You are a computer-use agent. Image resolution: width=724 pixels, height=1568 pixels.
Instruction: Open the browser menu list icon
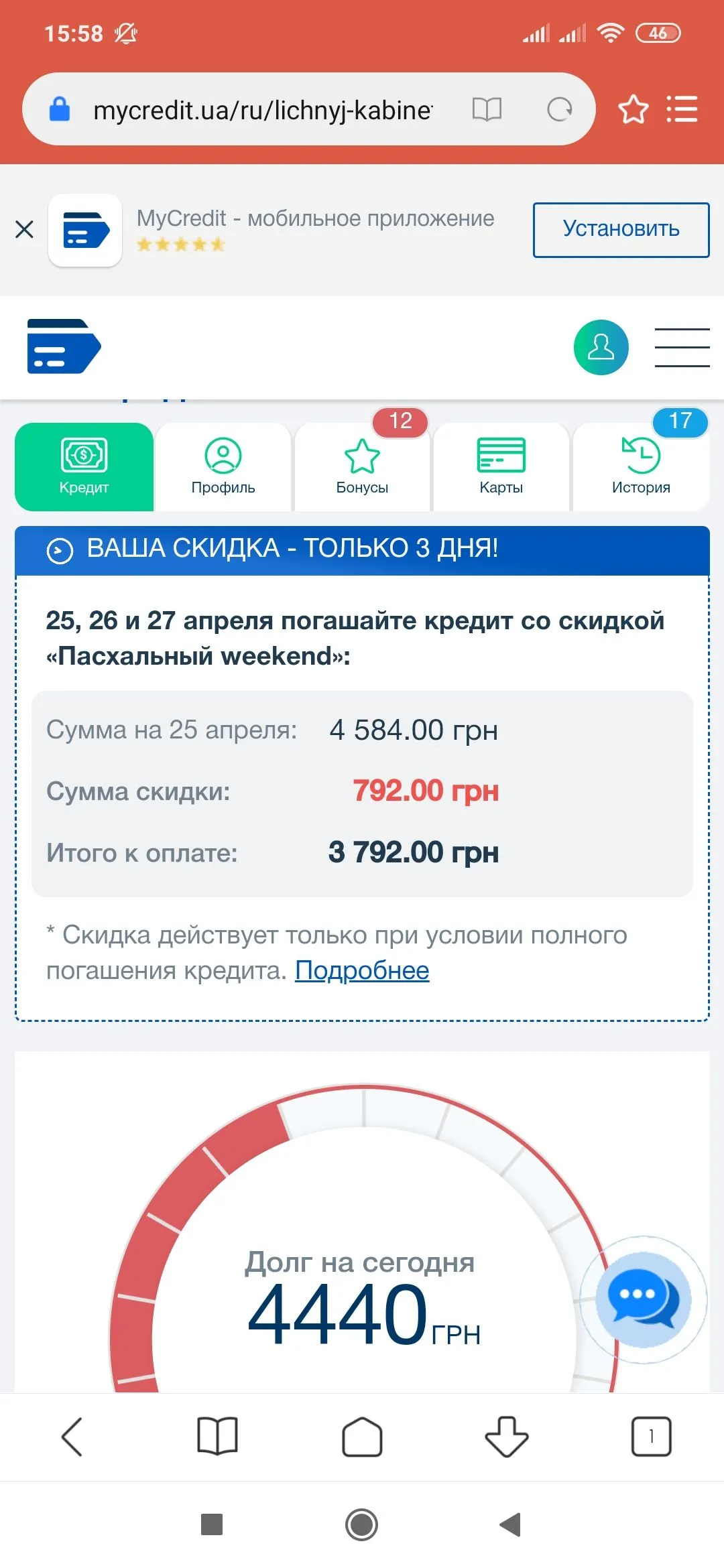[x=682, y=109]
